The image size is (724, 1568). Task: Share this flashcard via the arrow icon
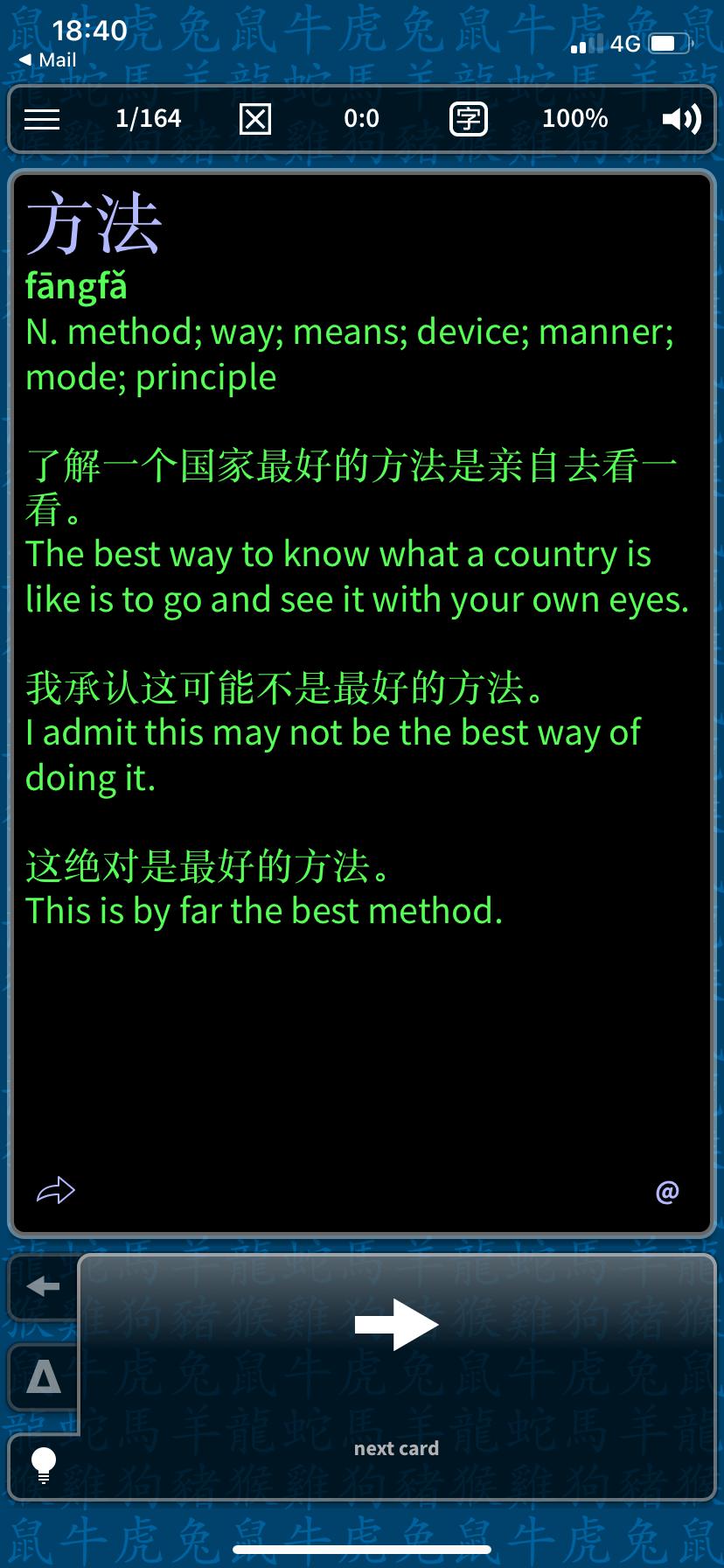point(56,1190)
